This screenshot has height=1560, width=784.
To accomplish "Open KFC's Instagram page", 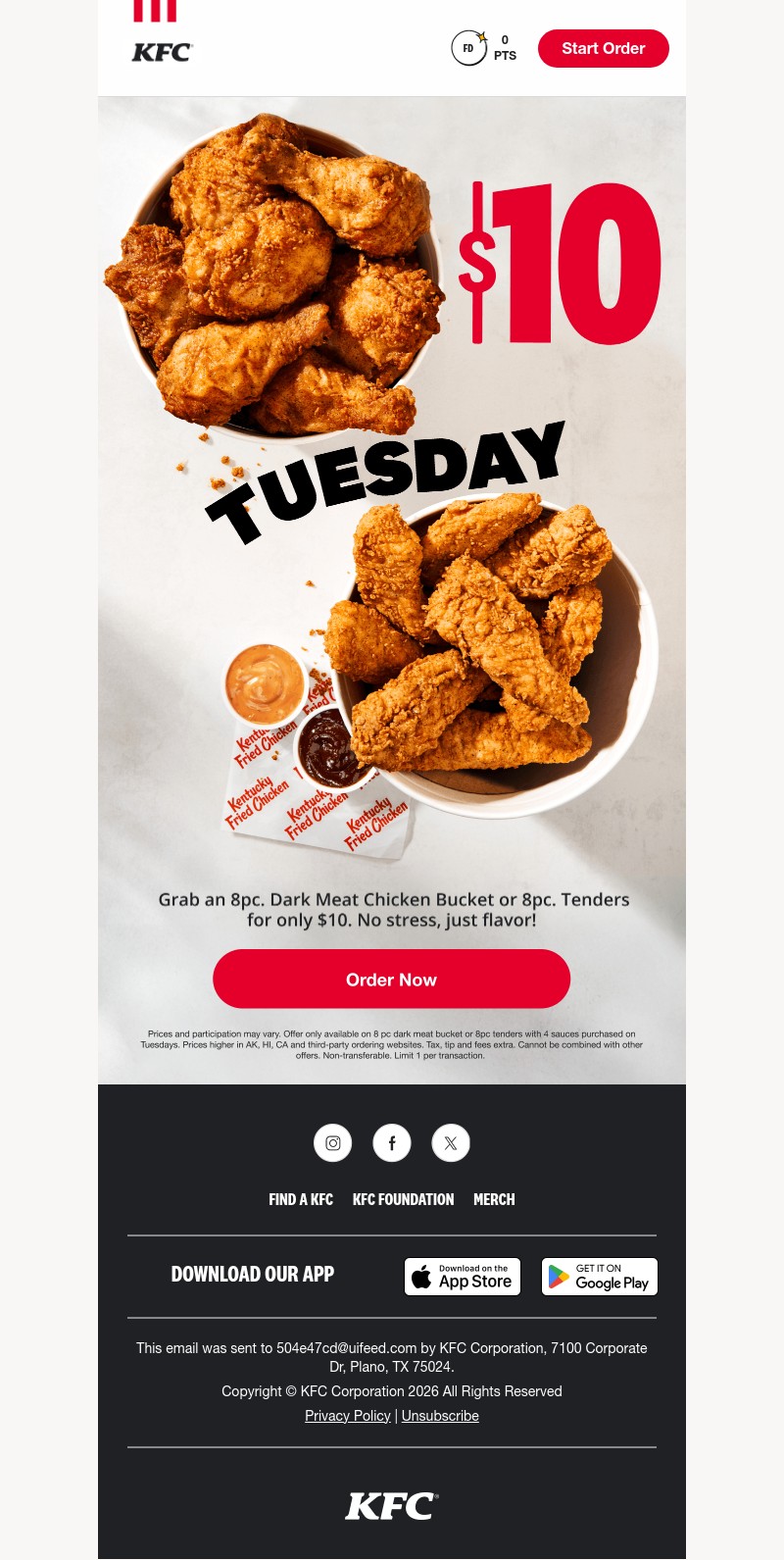I will pyautogui.click(x=333, y=1142).
